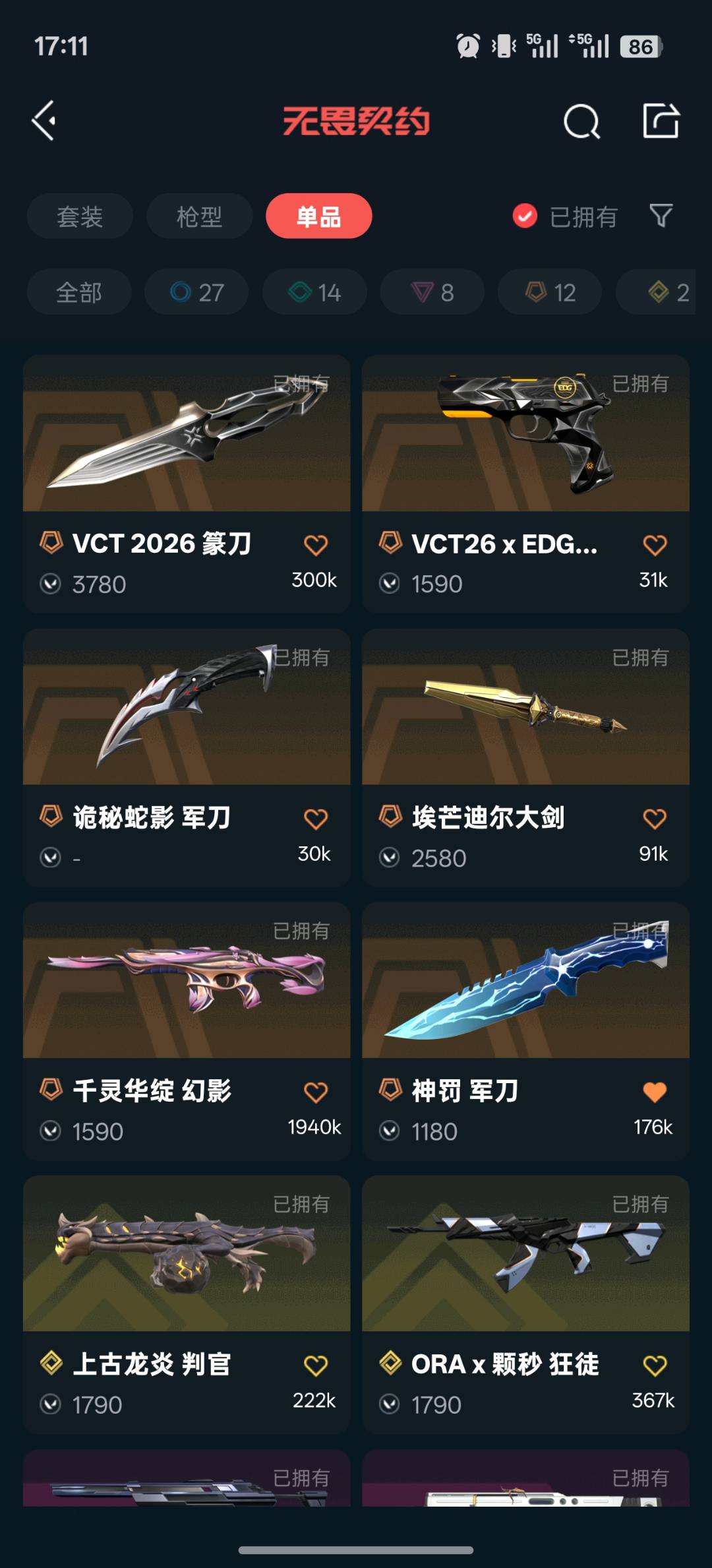Favorite 诡秘蛇影 军刀 with its heart

click(316, 819)
